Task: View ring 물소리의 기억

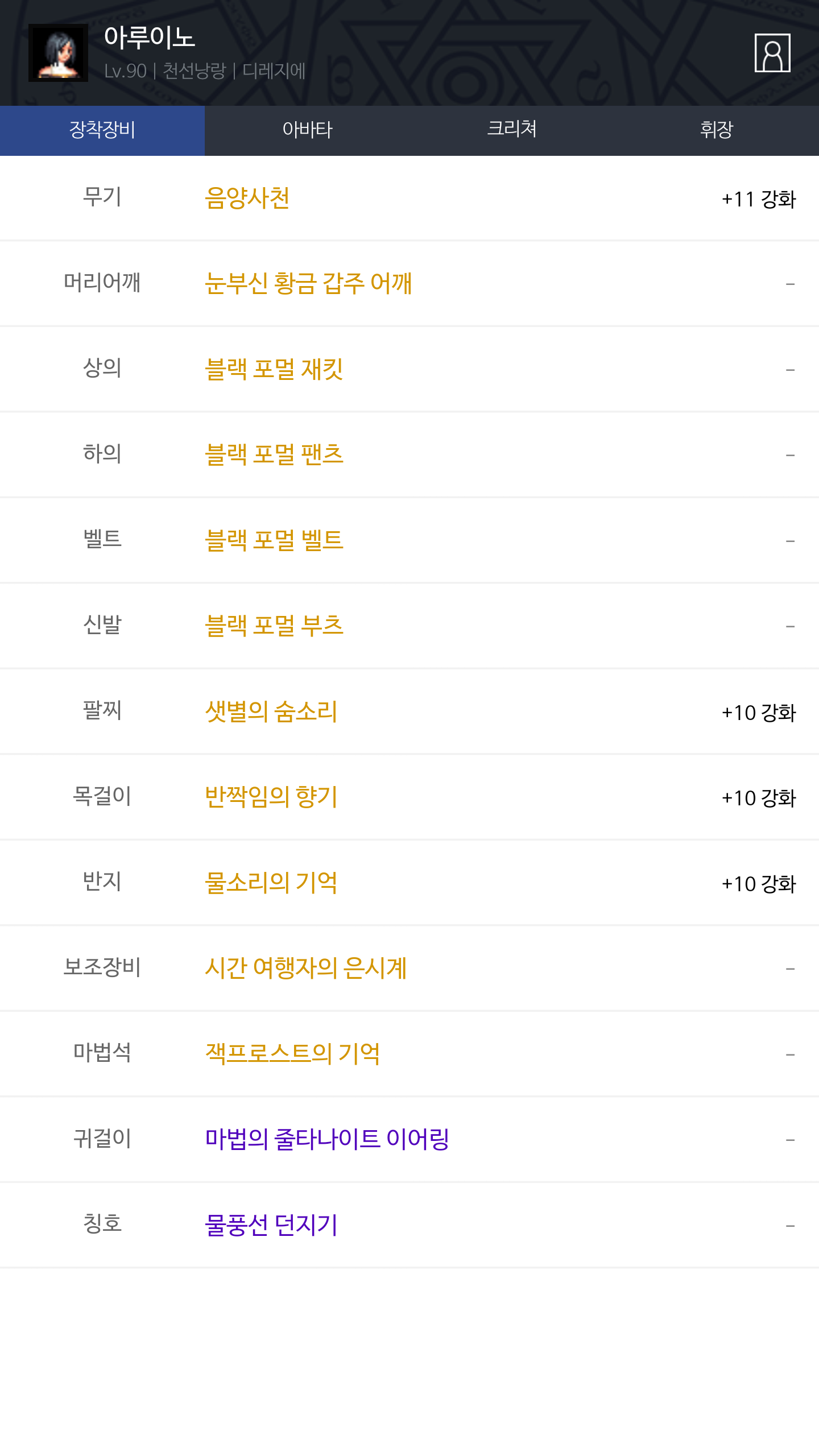Action: [271, 883]
